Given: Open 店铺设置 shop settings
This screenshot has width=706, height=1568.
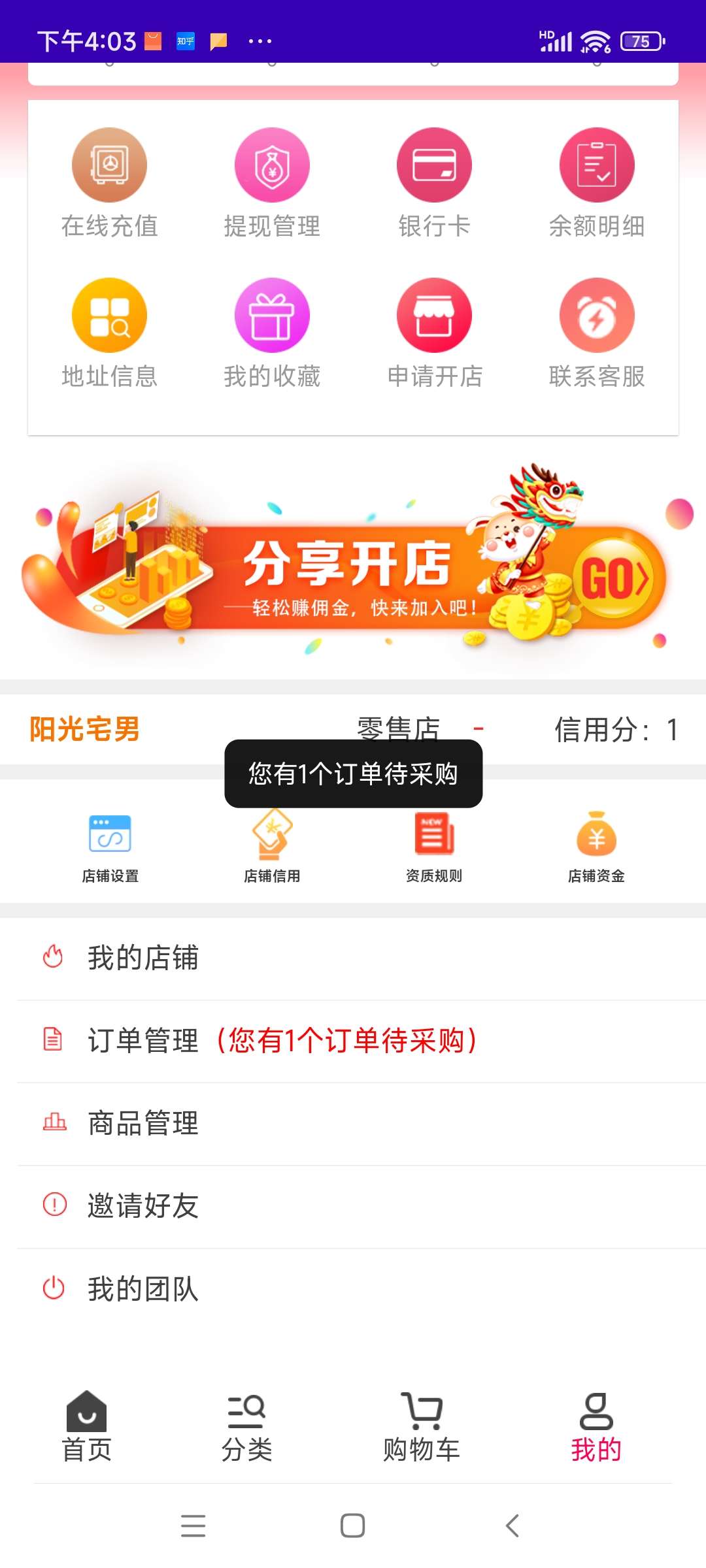Looking at the screenshot, I should (110, 846).
